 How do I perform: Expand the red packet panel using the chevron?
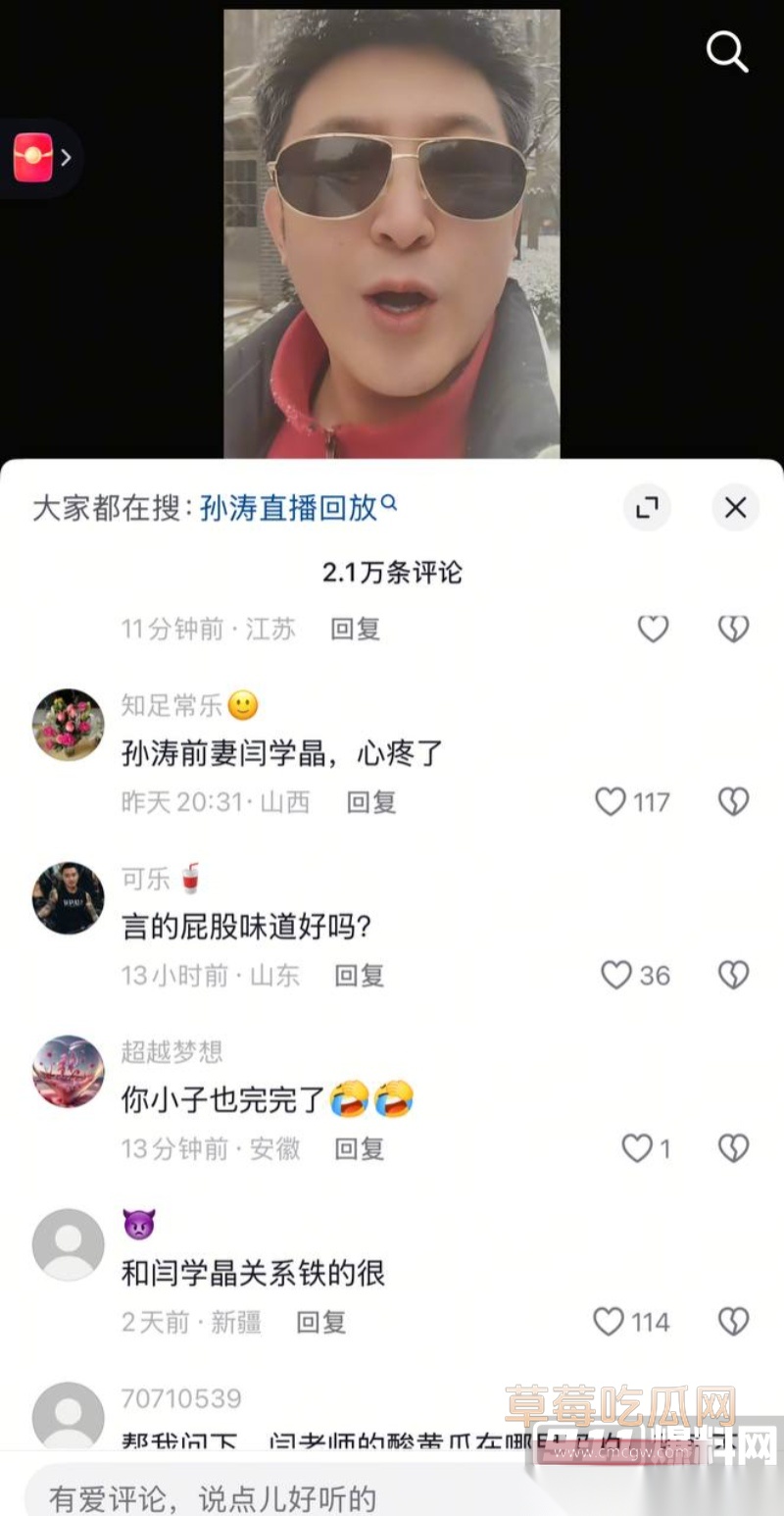point(66,157)
